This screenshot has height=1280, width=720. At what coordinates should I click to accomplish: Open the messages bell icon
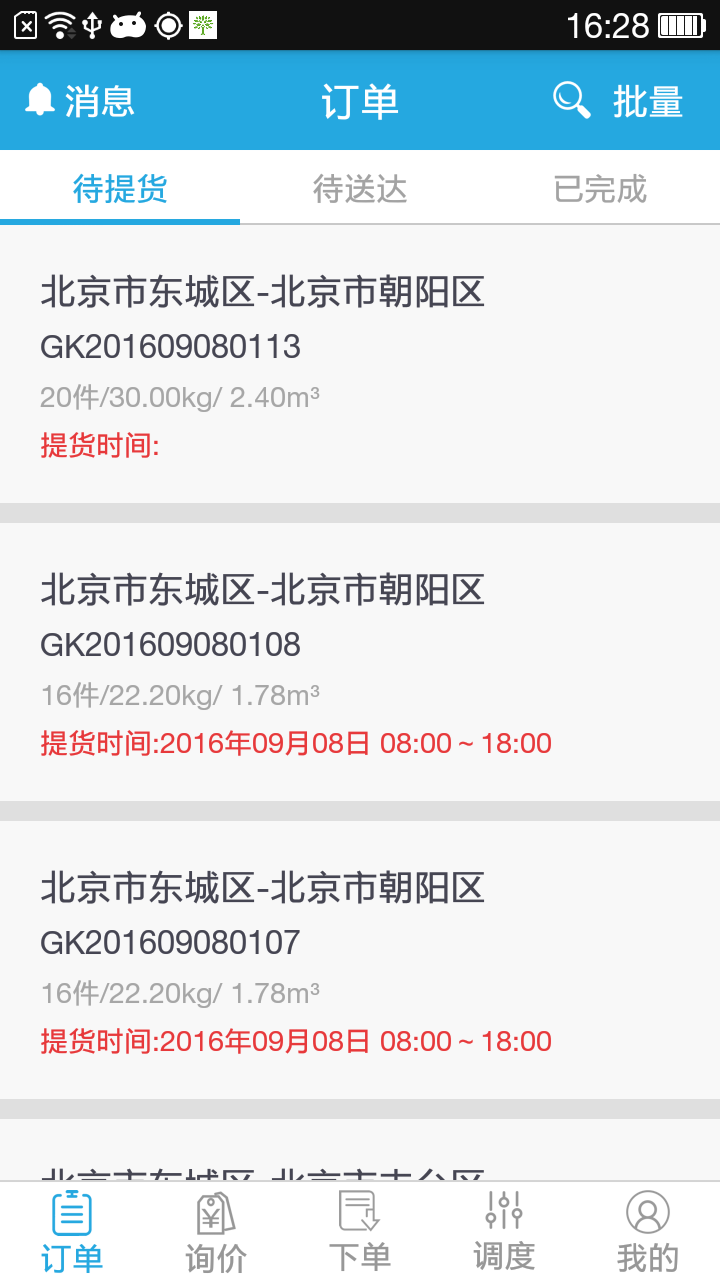(x=40, y=100)
